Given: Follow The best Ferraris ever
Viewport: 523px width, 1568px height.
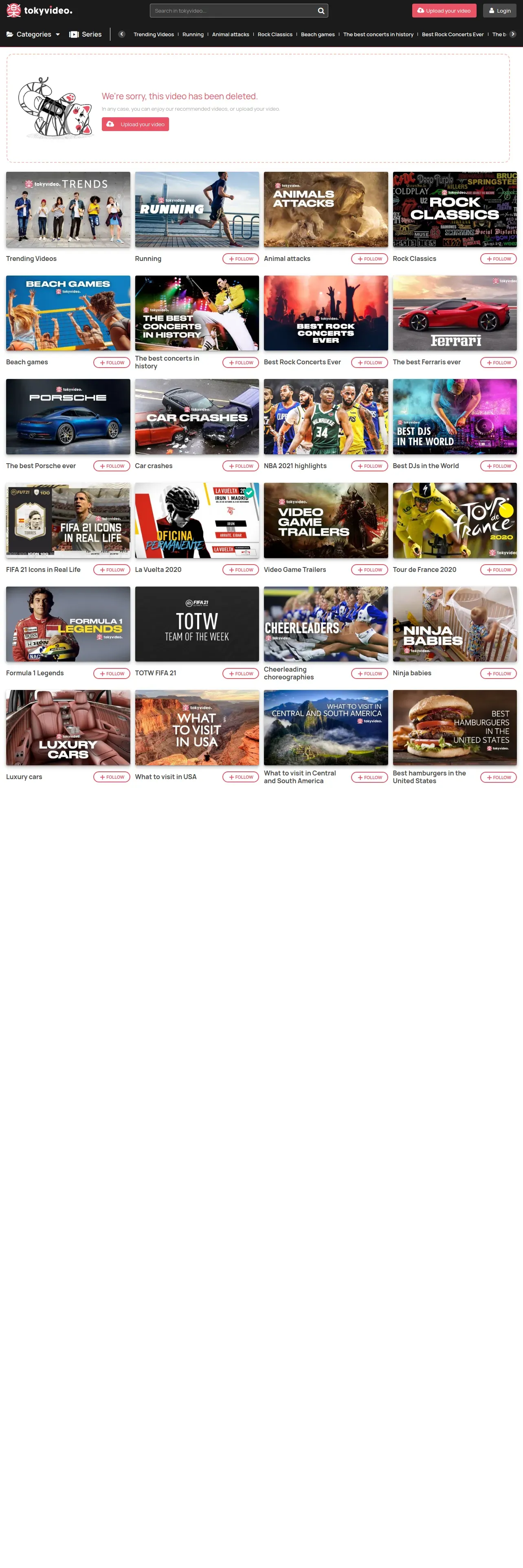Looking at the screenshot, I should pos(498,363).
